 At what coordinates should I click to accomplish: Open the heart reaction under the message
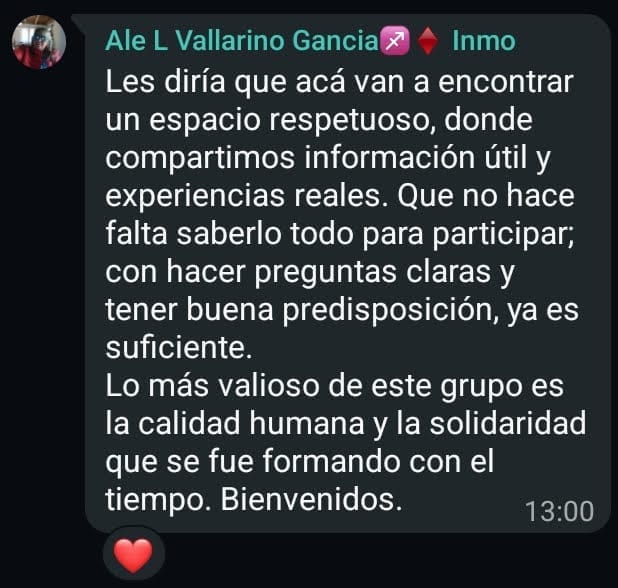click(133, 553)
